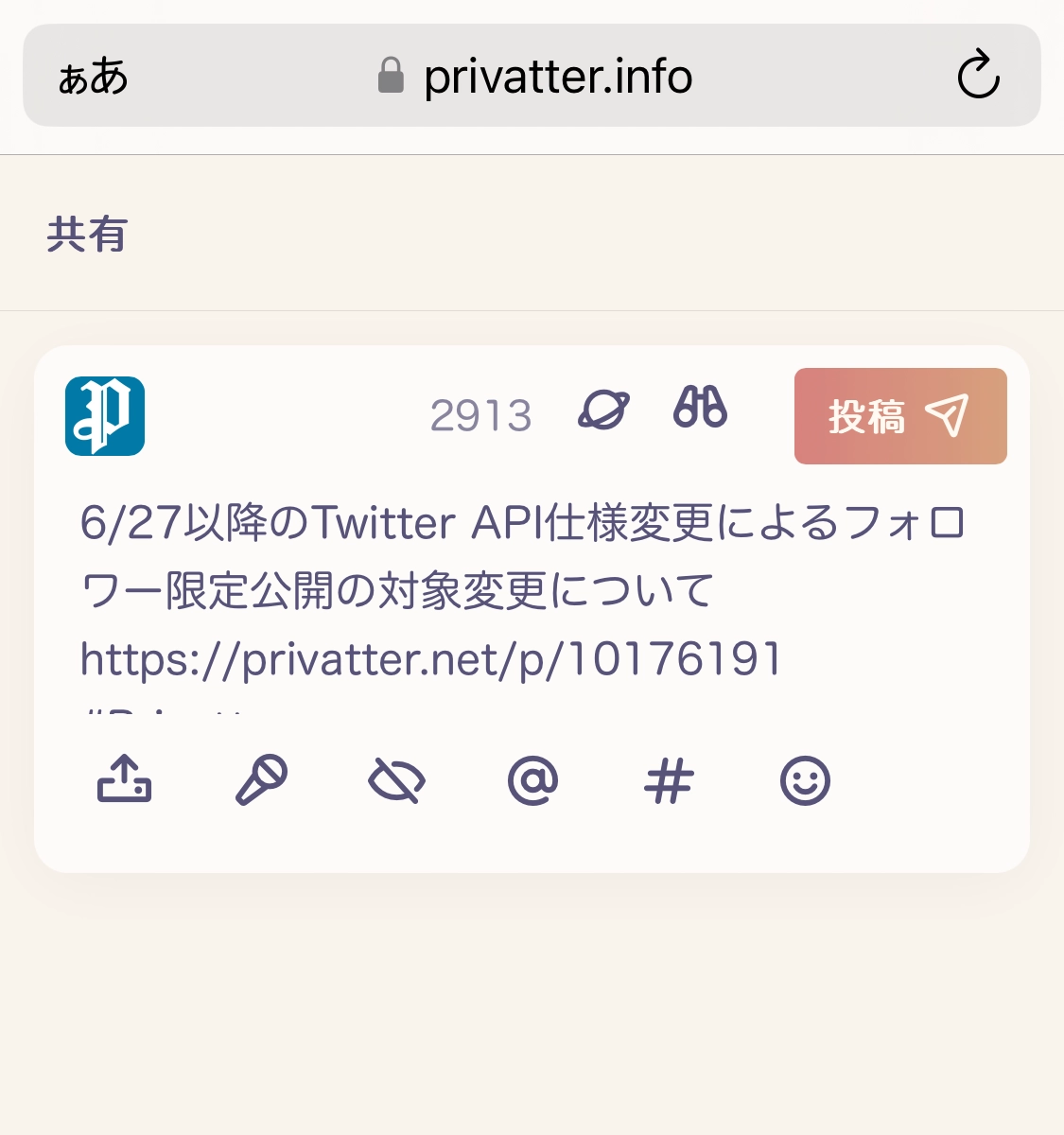The width and height of the screenshot is (1064, 1135).
Task: Open the planet visibility setting
Action: click(x=603, y=410)
